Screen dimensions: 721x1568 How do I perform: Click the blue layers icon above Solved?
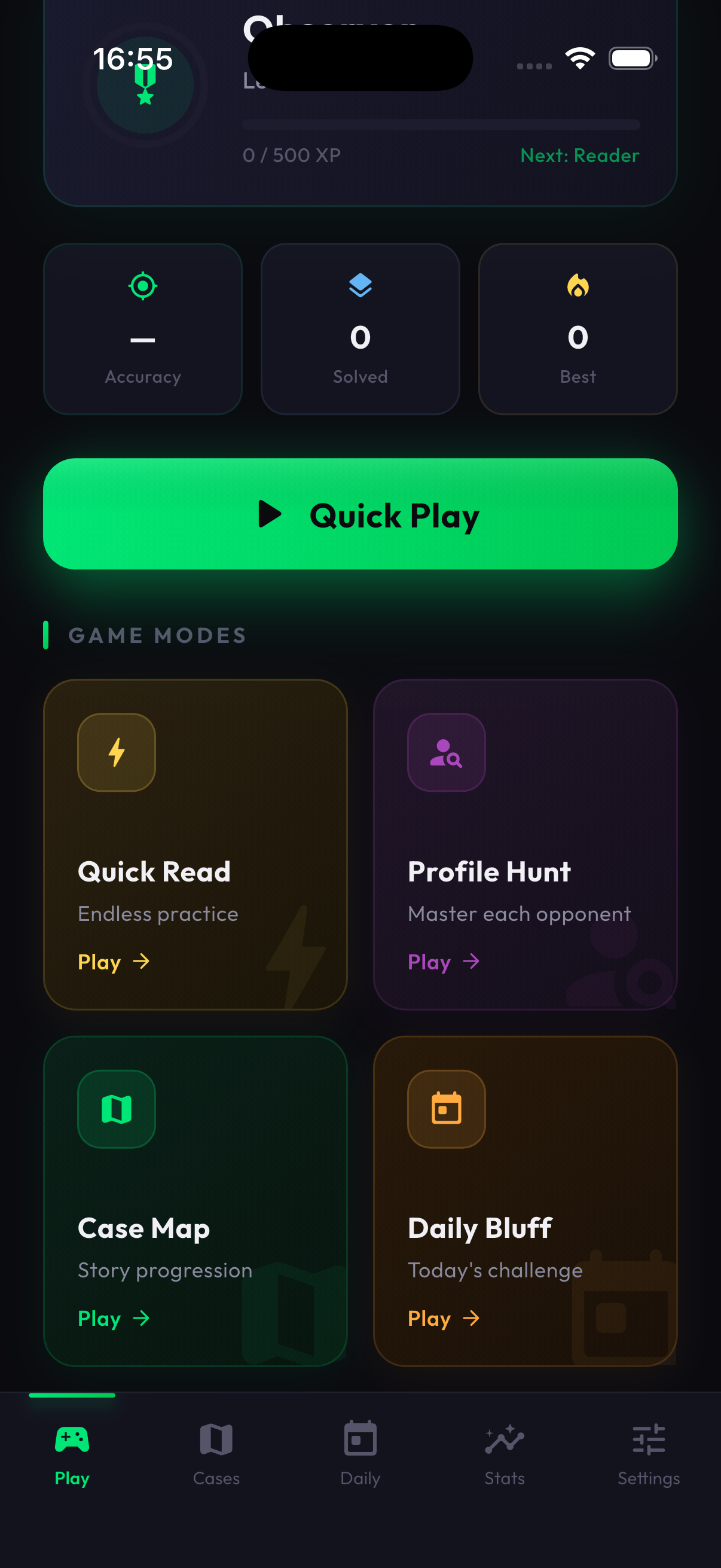point(360,286)
